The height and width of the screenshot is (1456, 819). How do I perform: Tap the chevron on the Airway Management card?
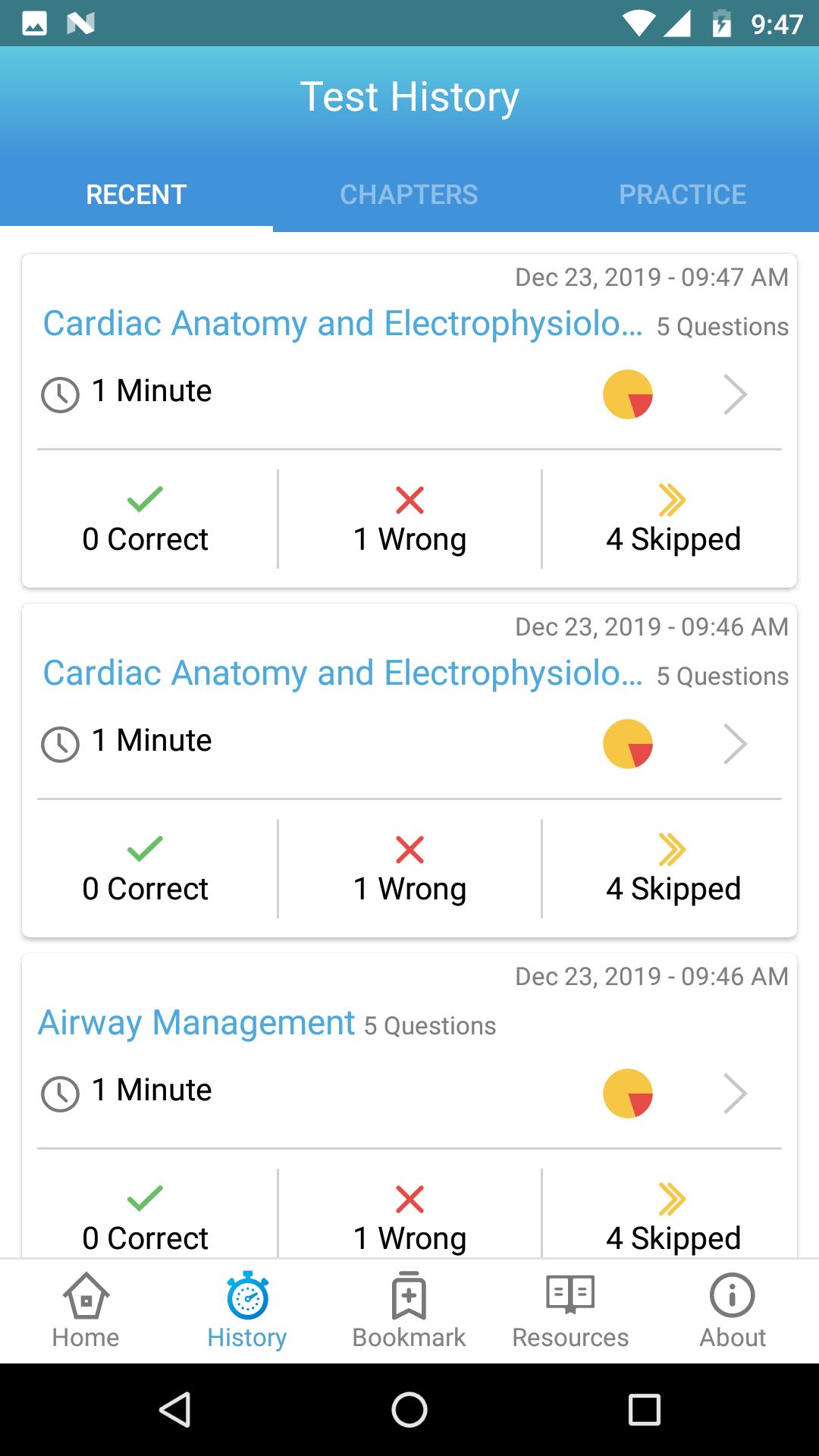(735, 1093)
